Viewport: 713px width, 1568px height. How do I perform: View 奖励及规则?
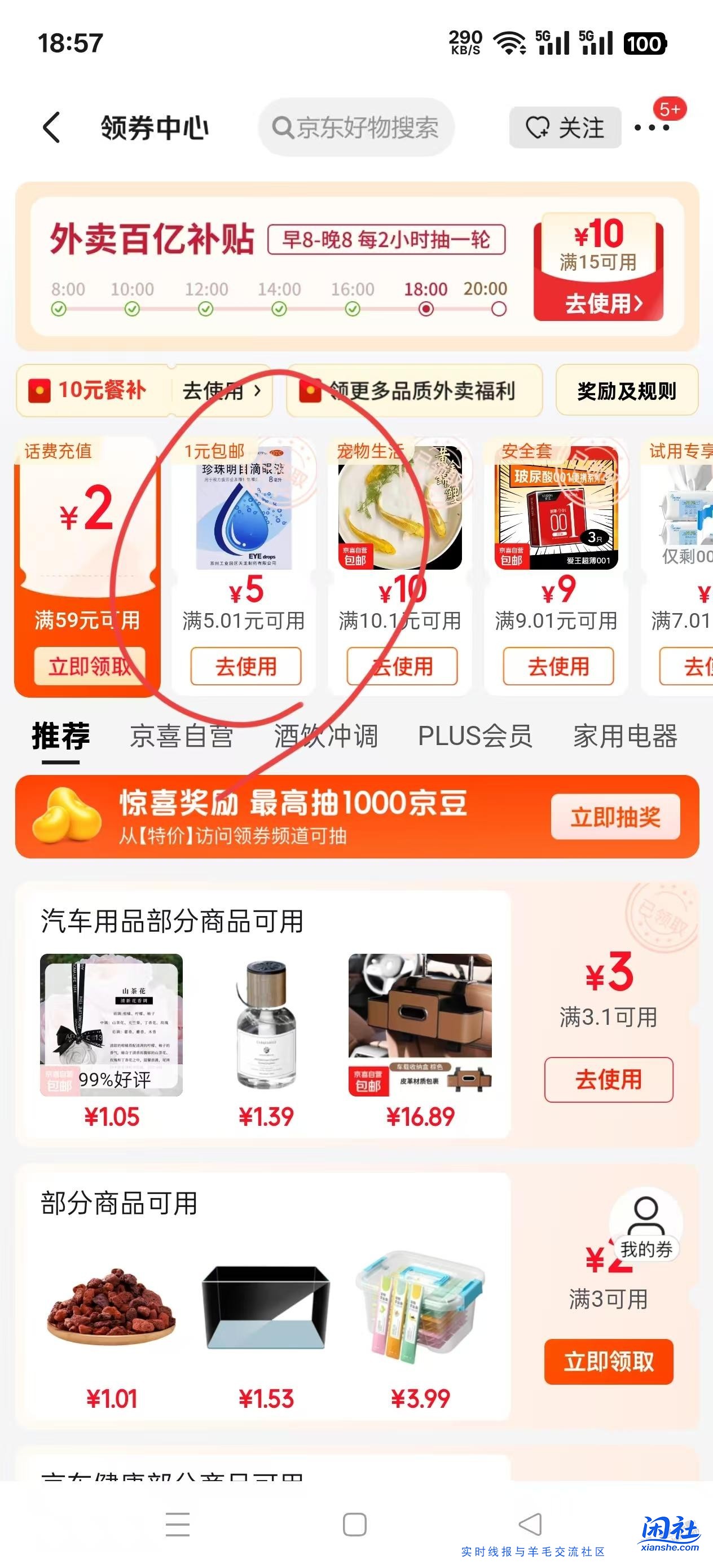[626, 391]
